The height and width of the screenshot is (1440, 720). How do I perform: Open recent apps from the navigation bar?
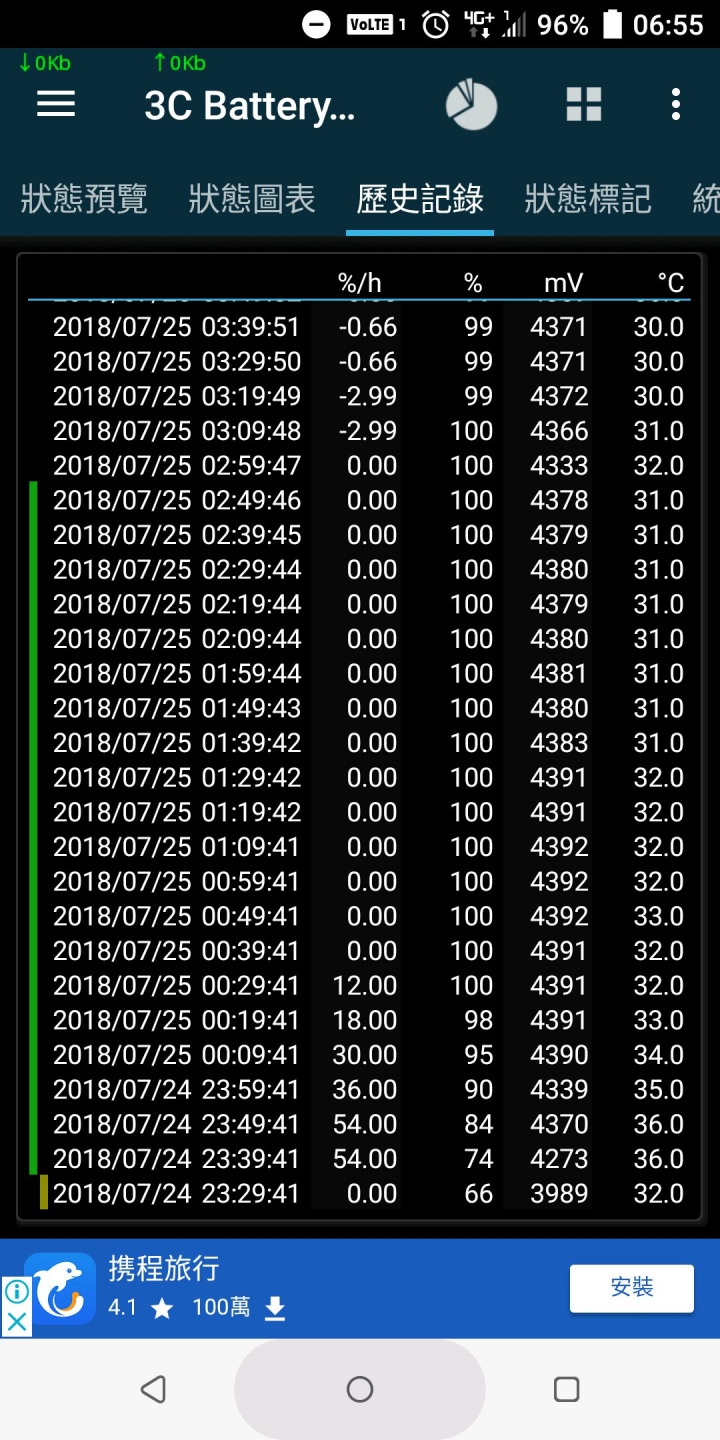566,1389
